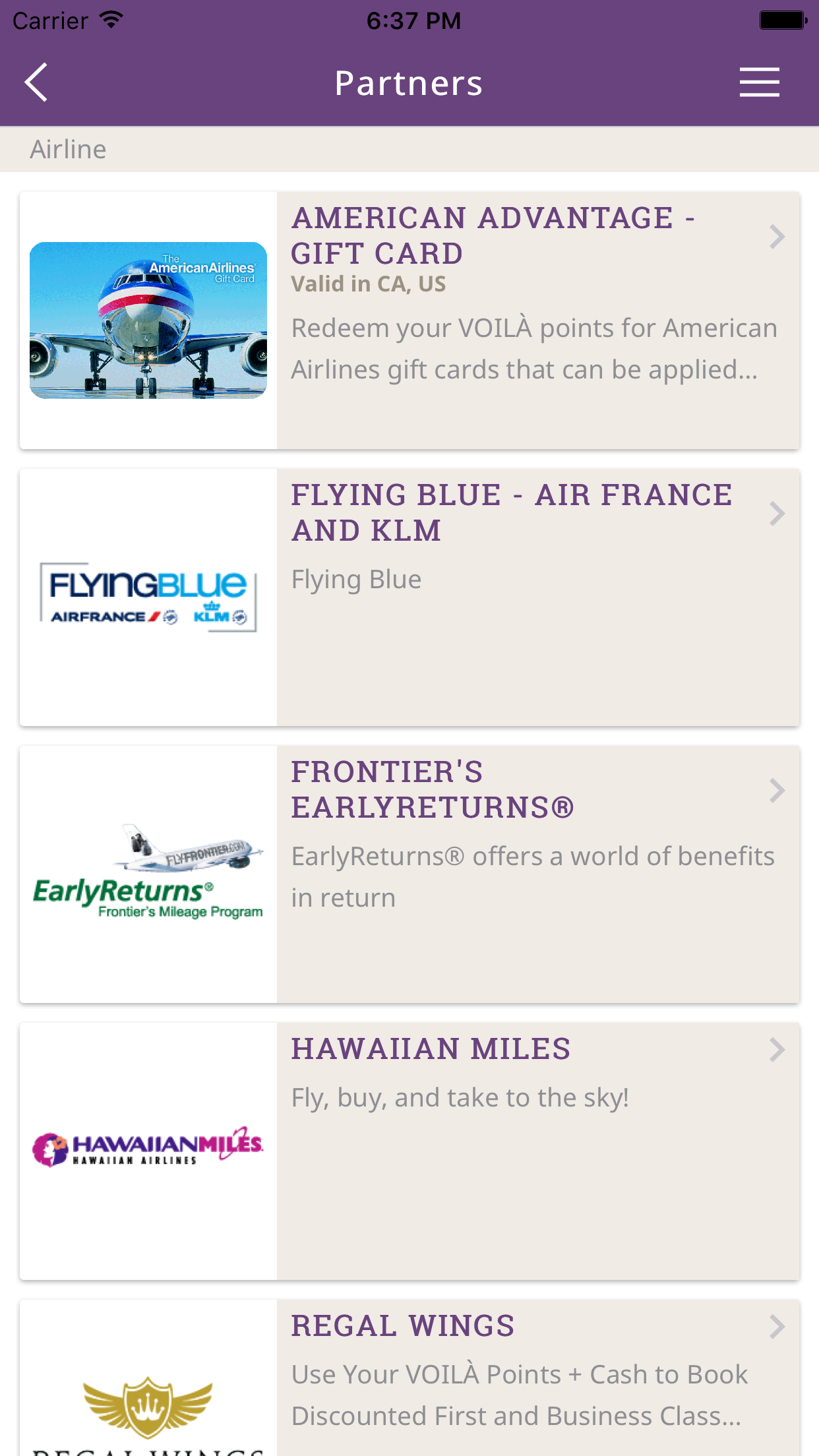The height and width of the screenshot is (1456, 819).
Task: Open the American Advantage Gift Card partner
Action: coord(409,320)
